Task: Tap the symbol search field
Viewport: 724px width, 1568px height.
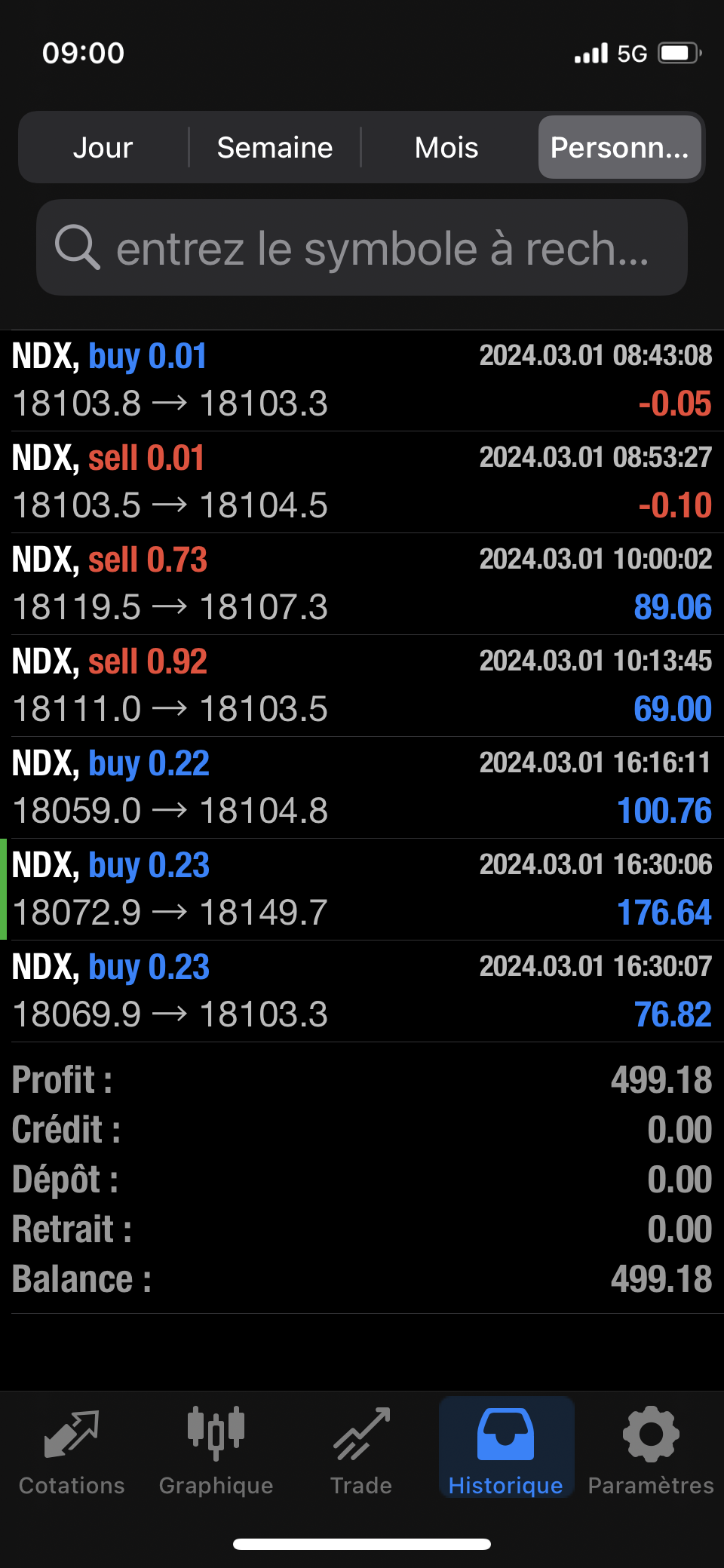Action: (x=362, y=248)
